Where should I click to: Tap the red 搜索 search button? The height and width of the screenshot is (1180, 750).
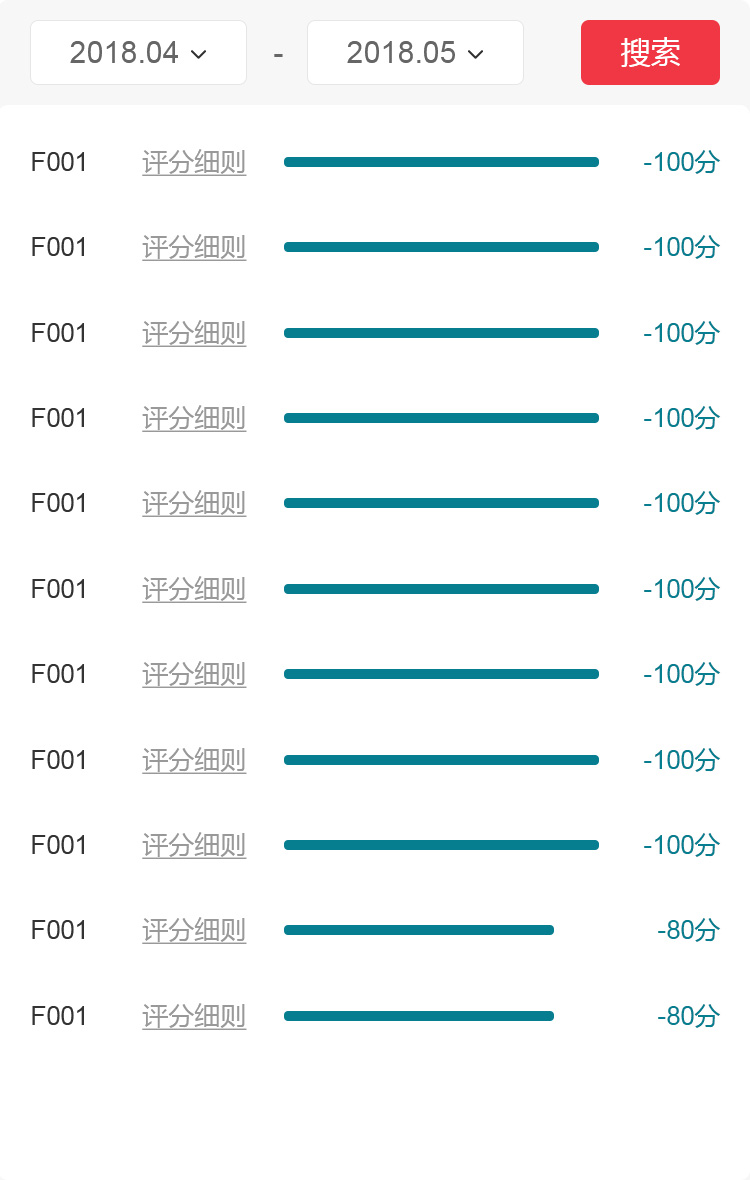click(650, 53)
